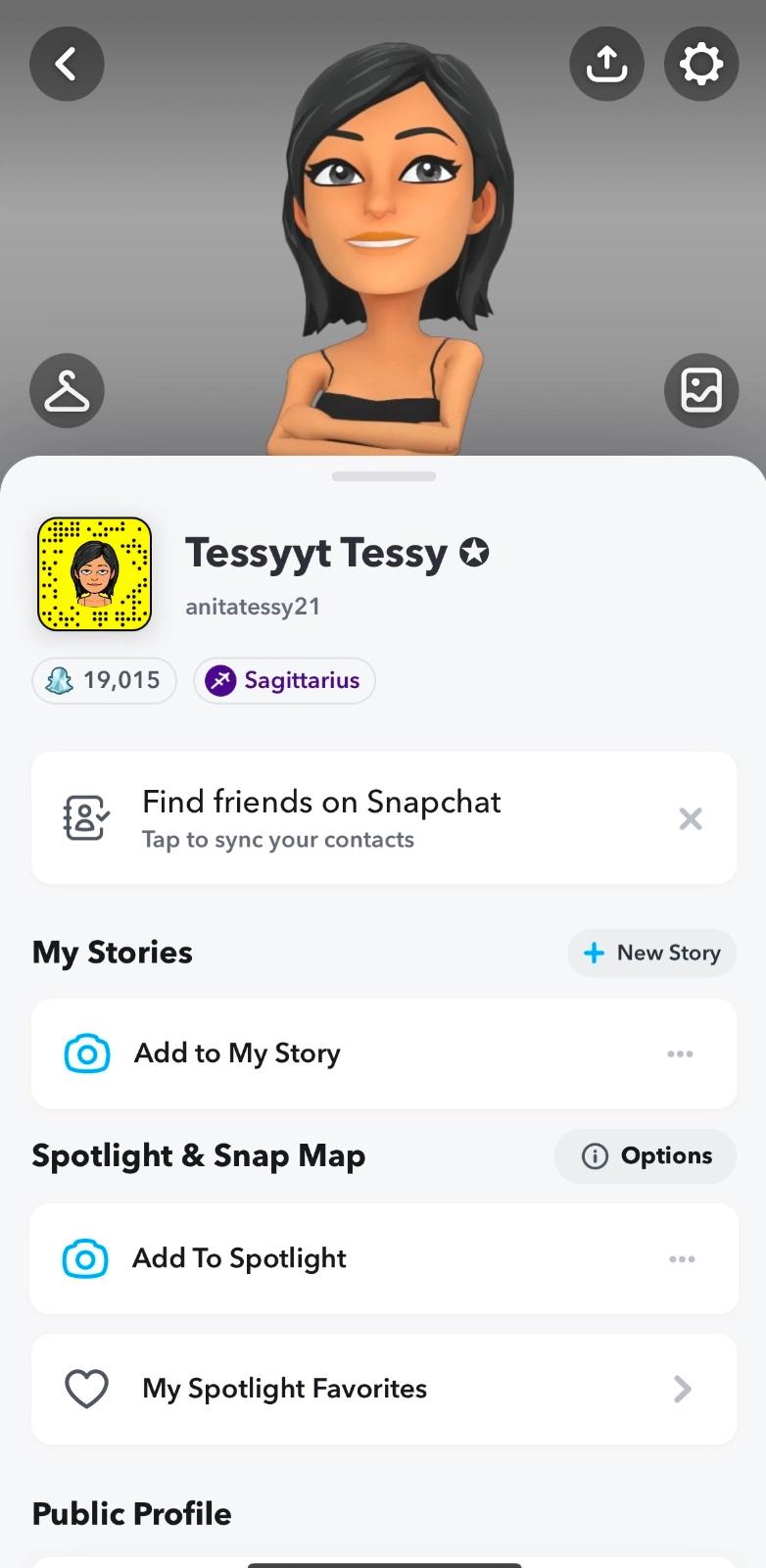Image resolution: width=766 pixels, height=1568 pixels.
Task: Dismiss the Find friends card
Action: (691, 818)
